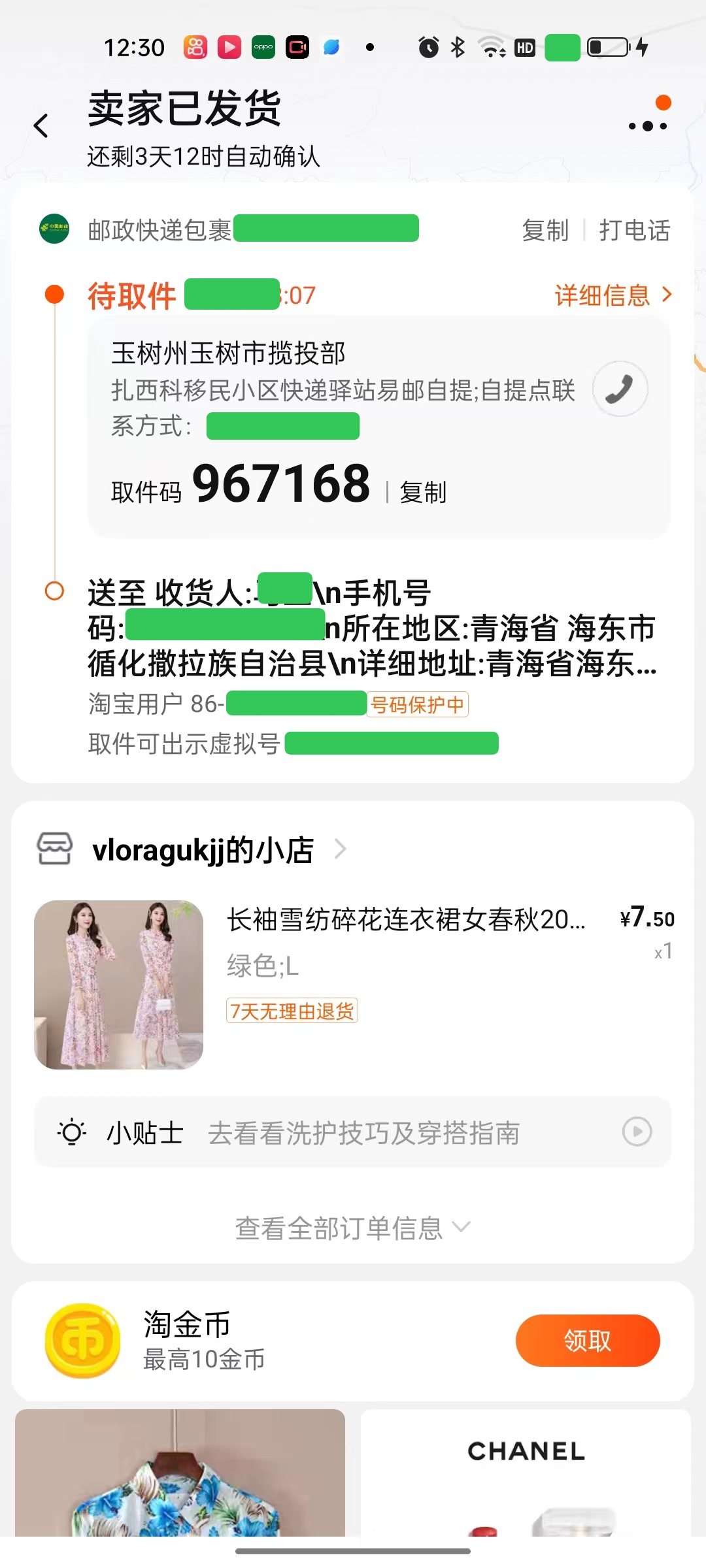This screenshot has height=1568, width=706.
Task: Call the pickup point via phone icon
Action: point(620,389)
